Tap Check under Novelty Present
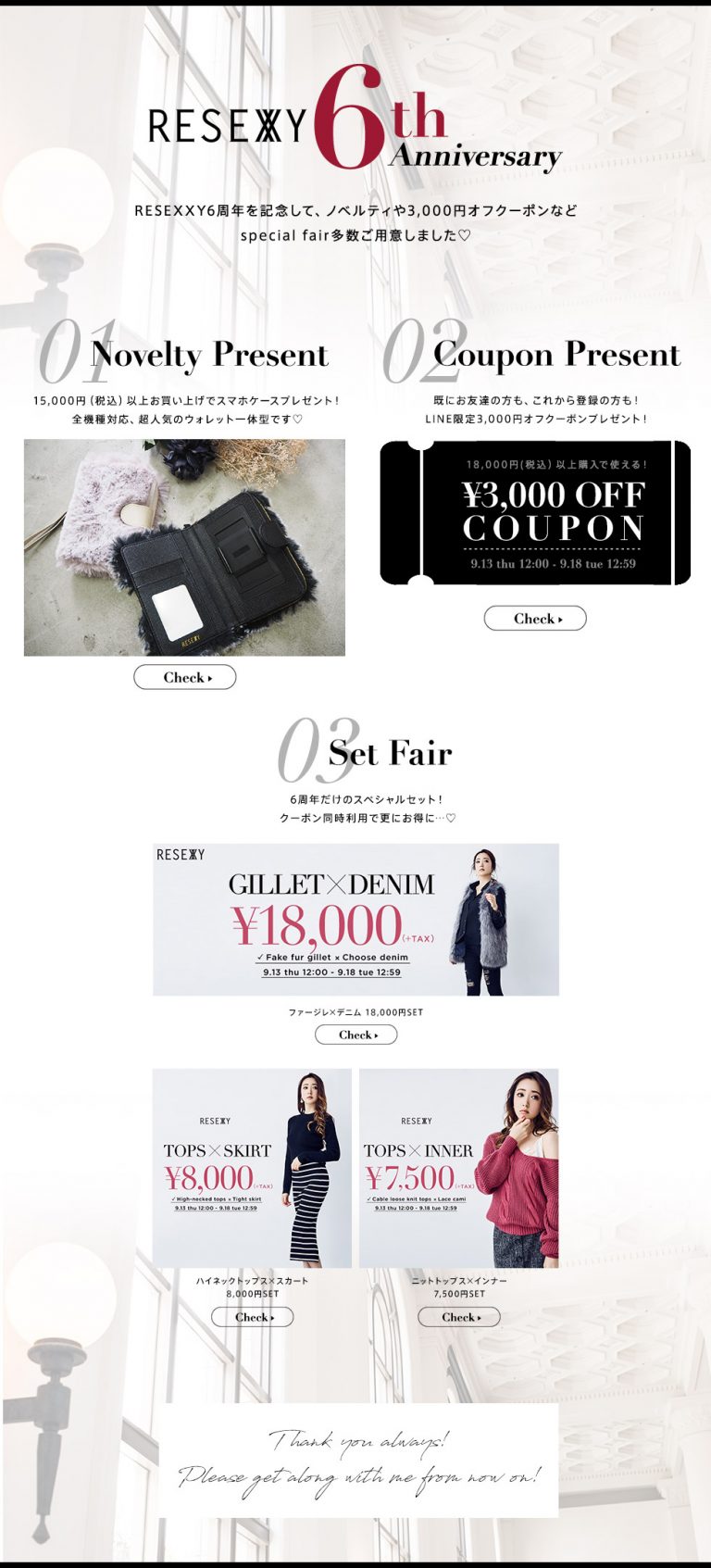The image size is (711, 1568). click(x=185, y=677)
